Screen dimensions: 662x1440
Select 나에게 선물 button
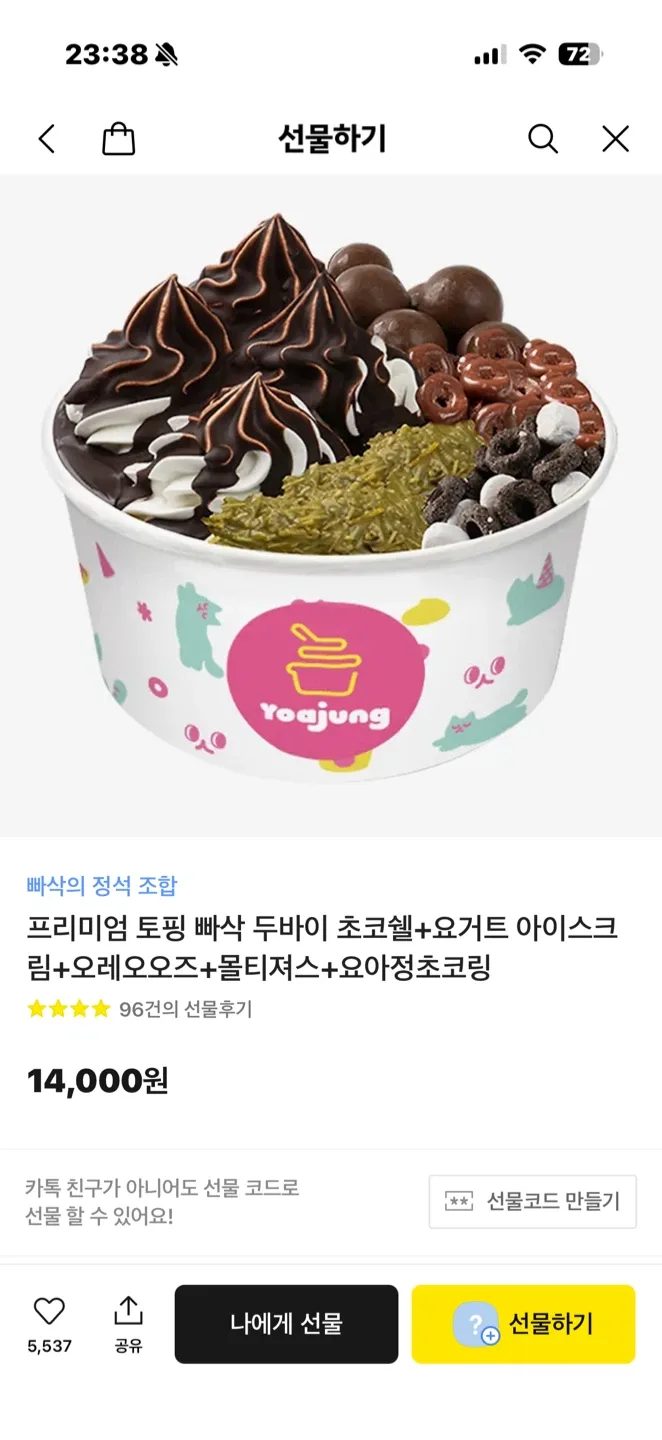coord(286,1324)
